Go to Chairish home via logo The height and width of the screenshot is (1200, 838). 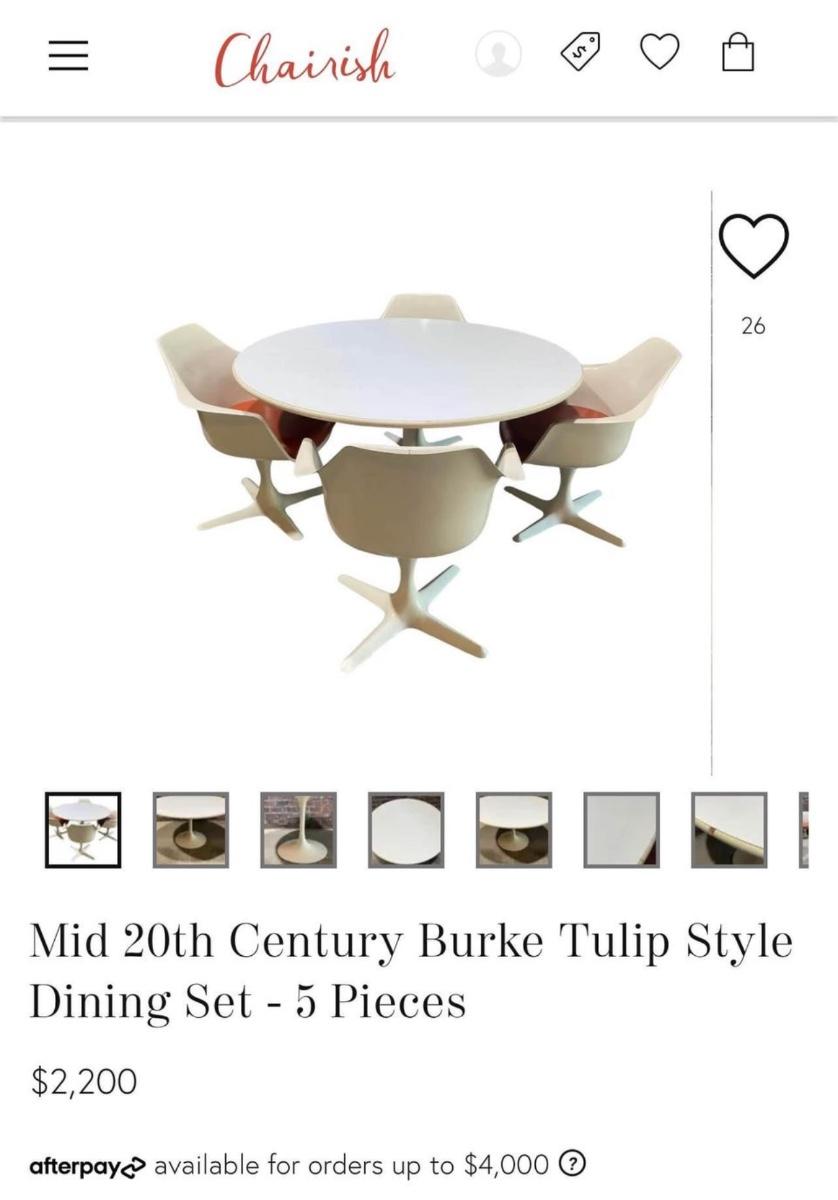[305, 56]
